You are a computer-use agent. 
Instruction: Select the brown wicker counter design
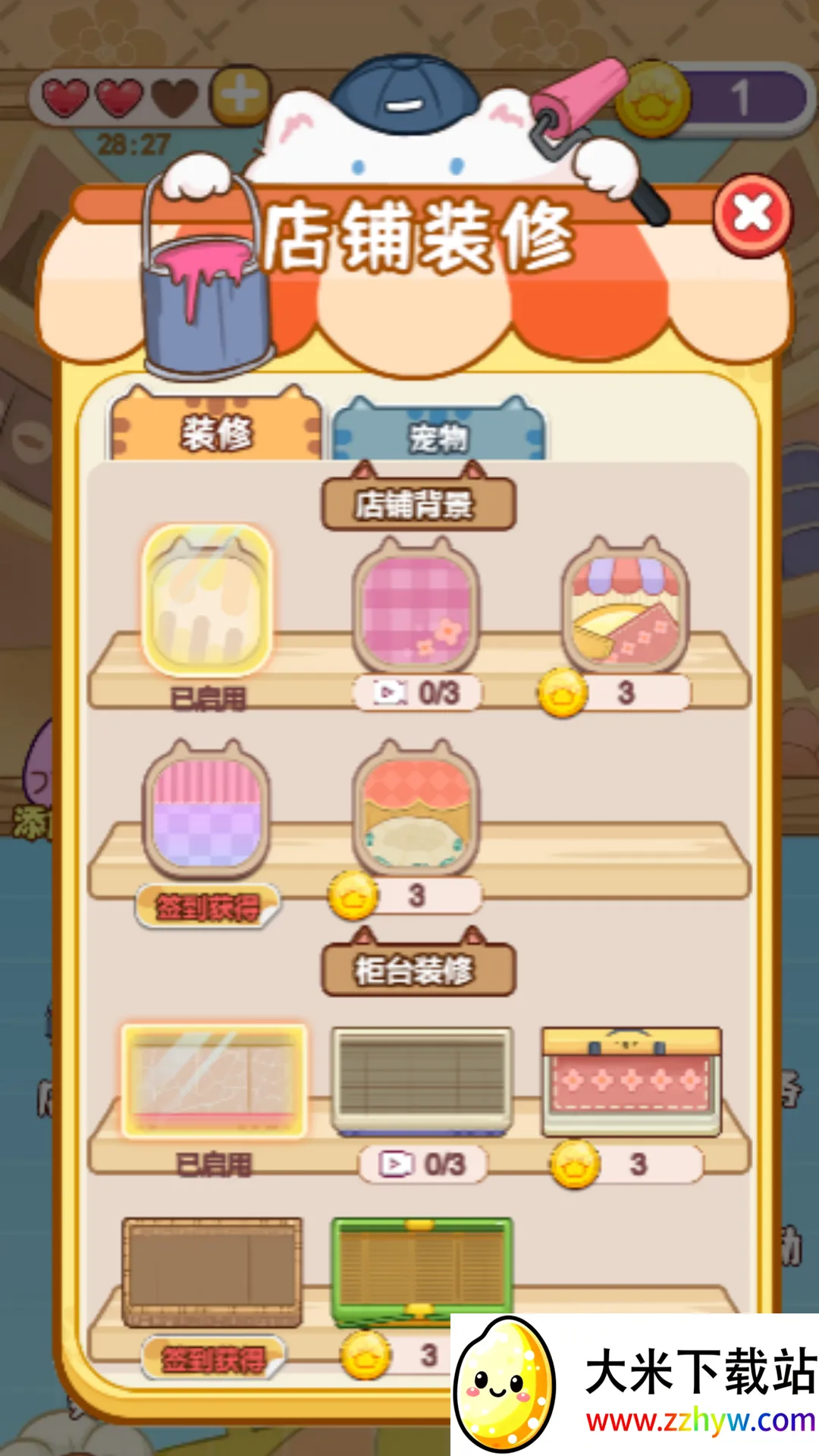click(x=212, y=1272)
